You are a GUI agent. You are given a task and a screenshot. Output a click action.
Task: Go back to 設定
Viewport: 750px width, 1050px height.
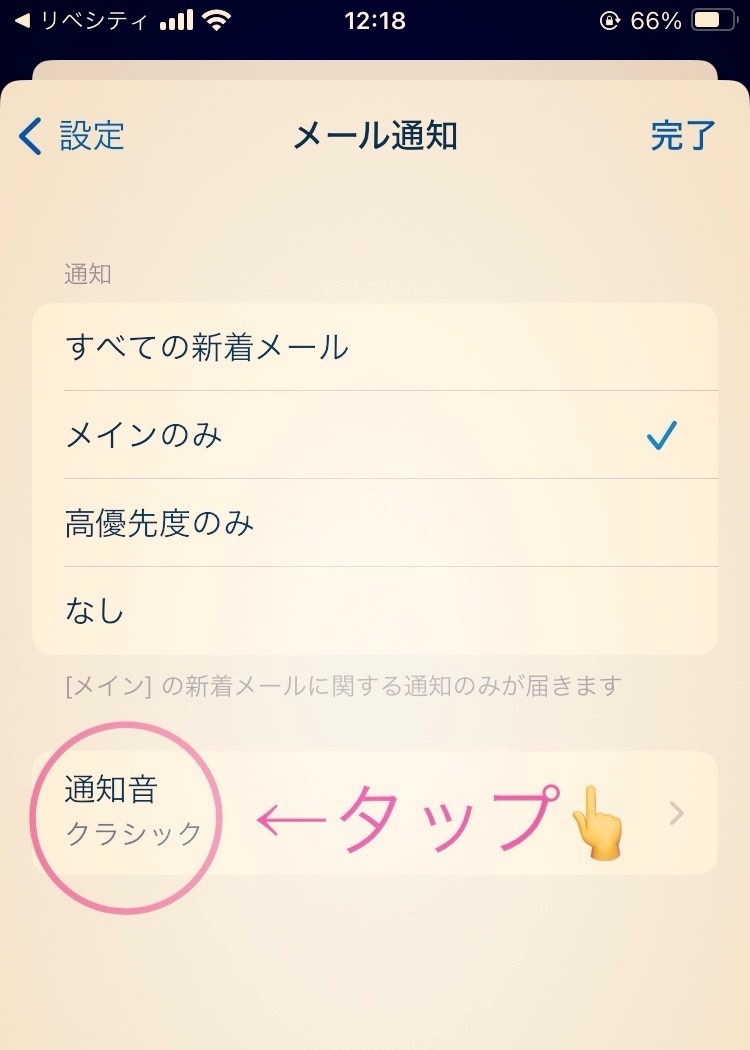(x=72, y=136)
